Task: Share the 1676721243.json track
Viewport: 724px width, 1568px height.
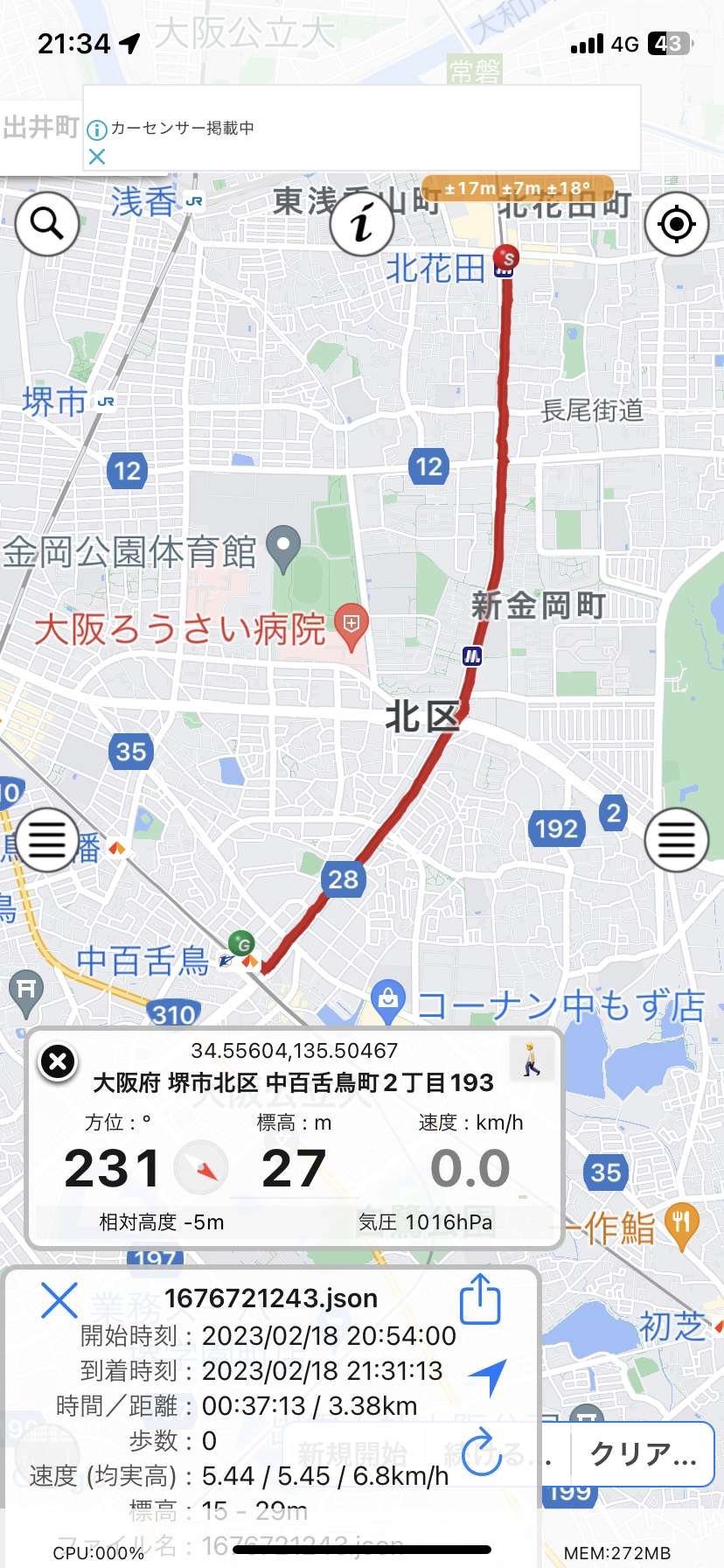Action: click(x=480, y=1298)
